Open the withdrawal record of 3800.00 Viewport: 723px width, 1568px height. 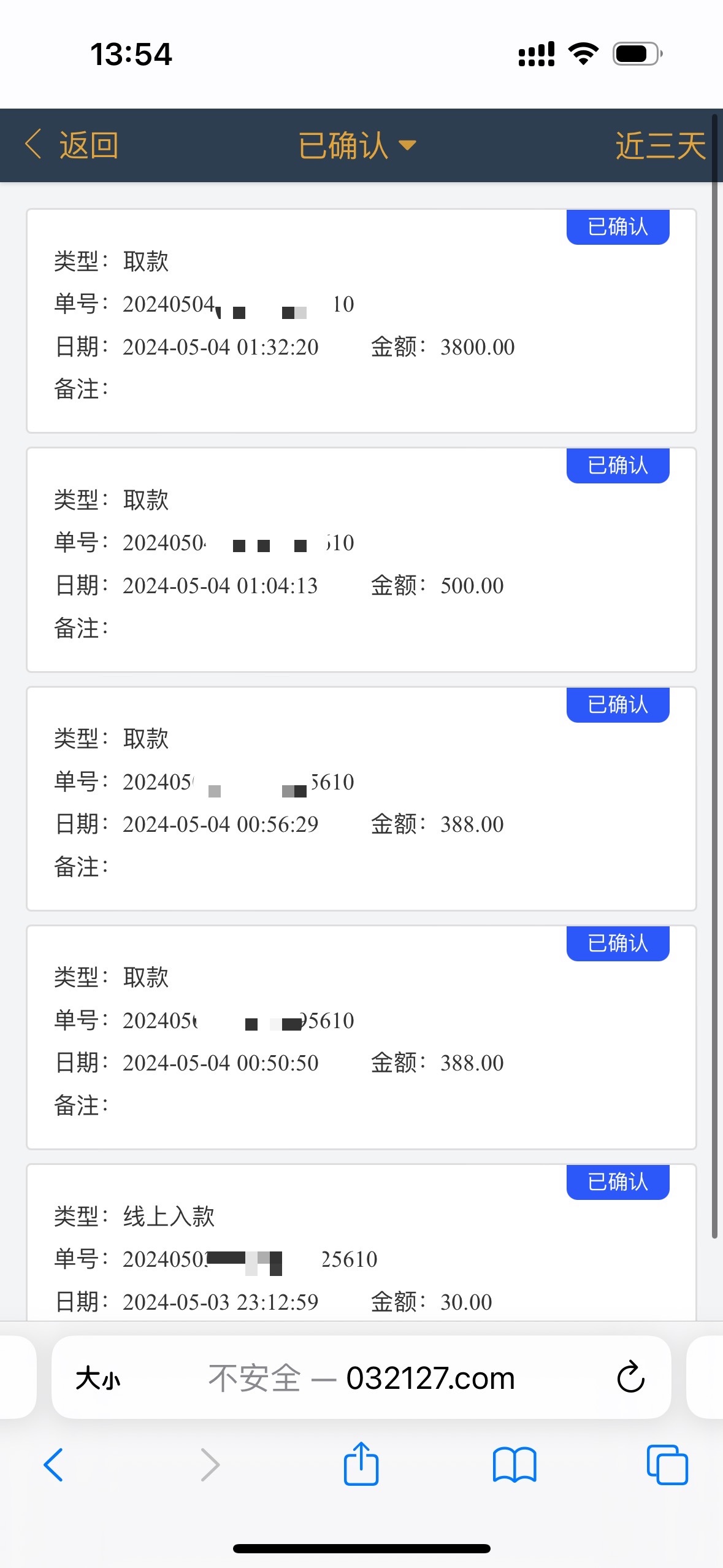tap(361, 321)
